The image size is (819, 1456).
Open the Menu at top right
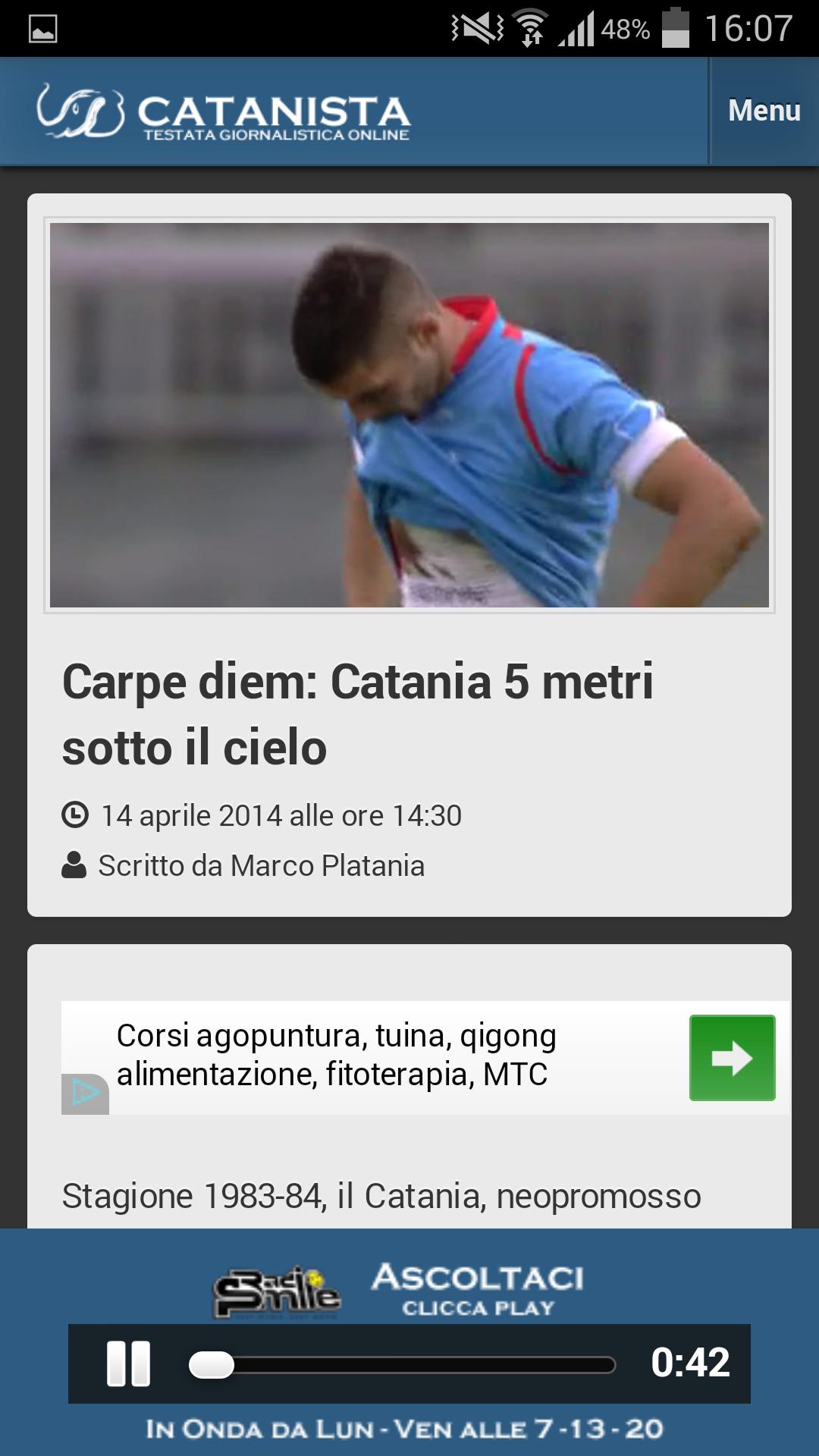(x=764, y=111)
